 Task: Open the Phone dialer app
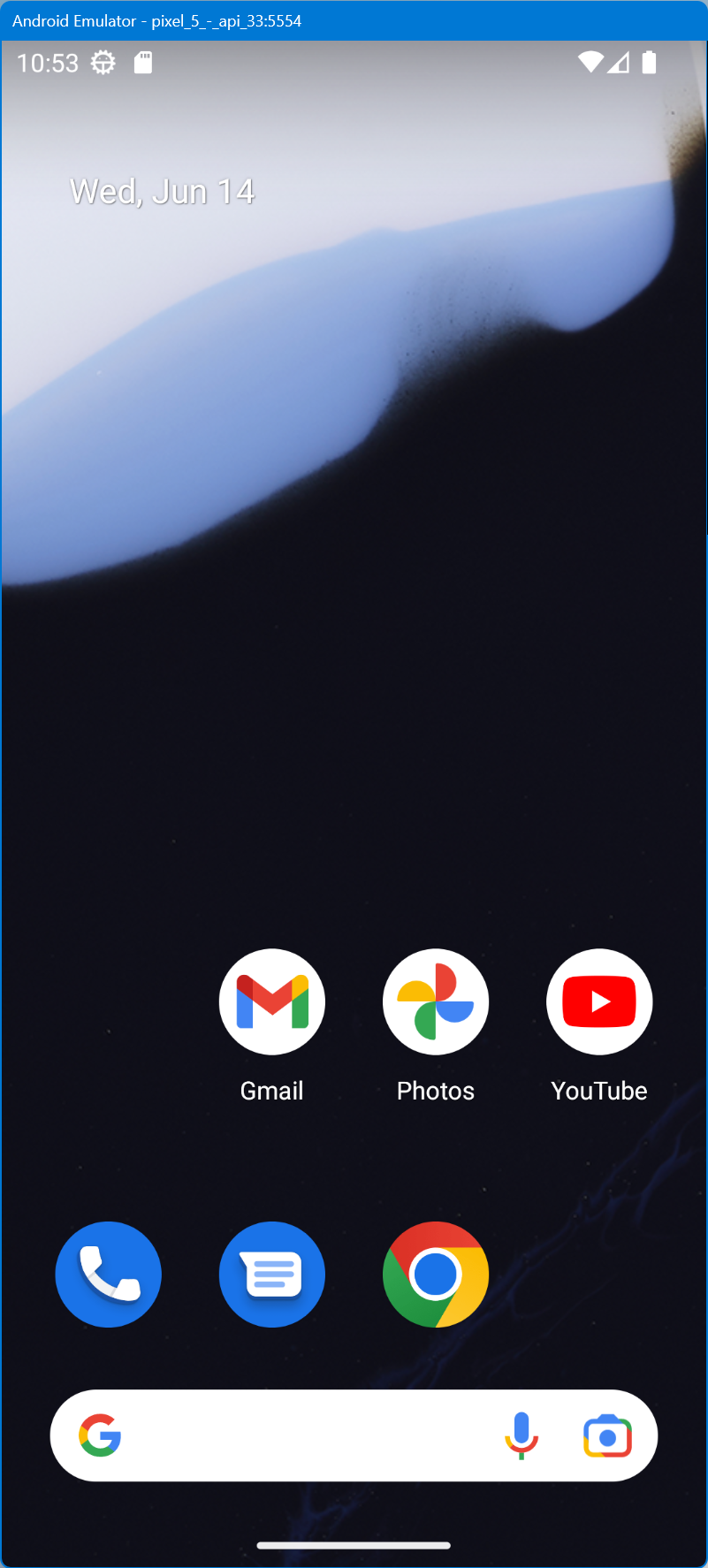coord(109,1274)
